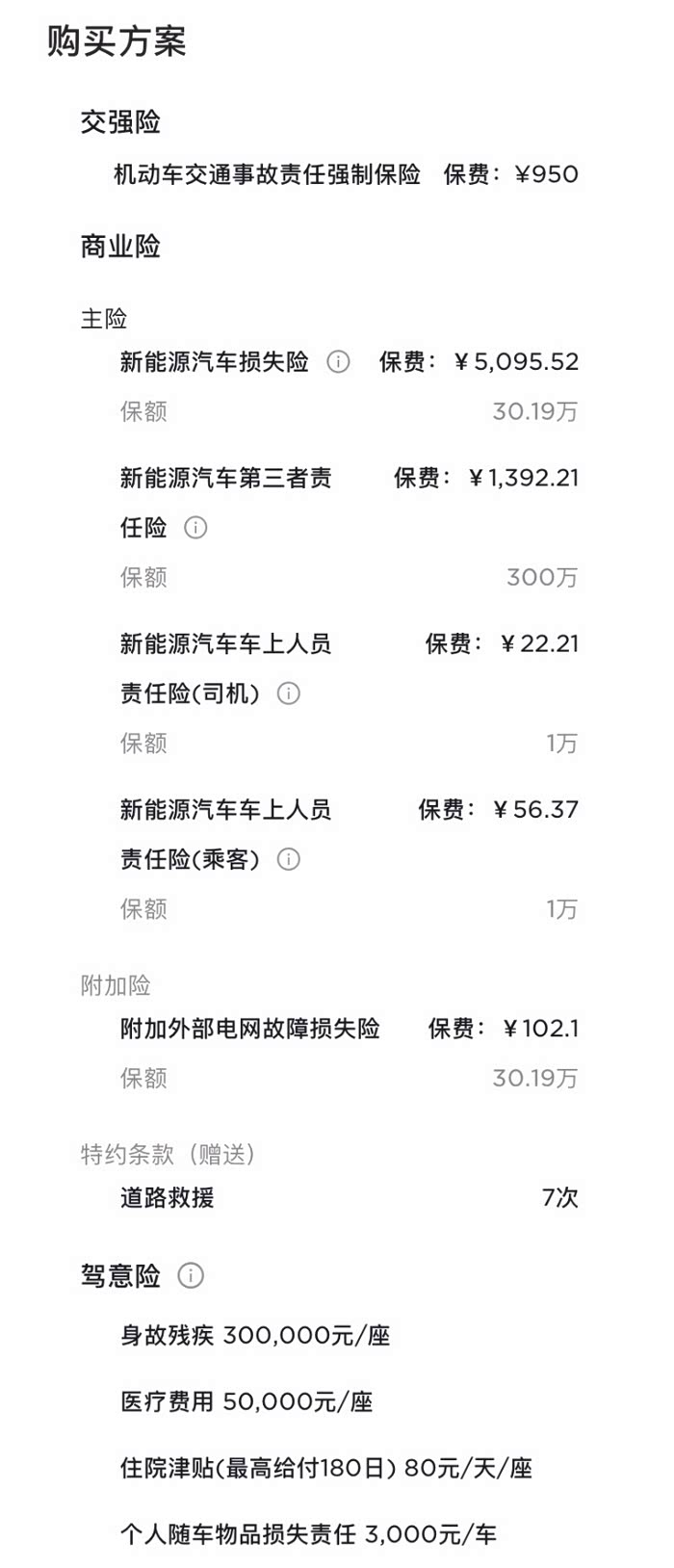View info for 责任险(乘客)
Image resolution: width=674 pixels, height=1568 pixels.
point(289,859)
